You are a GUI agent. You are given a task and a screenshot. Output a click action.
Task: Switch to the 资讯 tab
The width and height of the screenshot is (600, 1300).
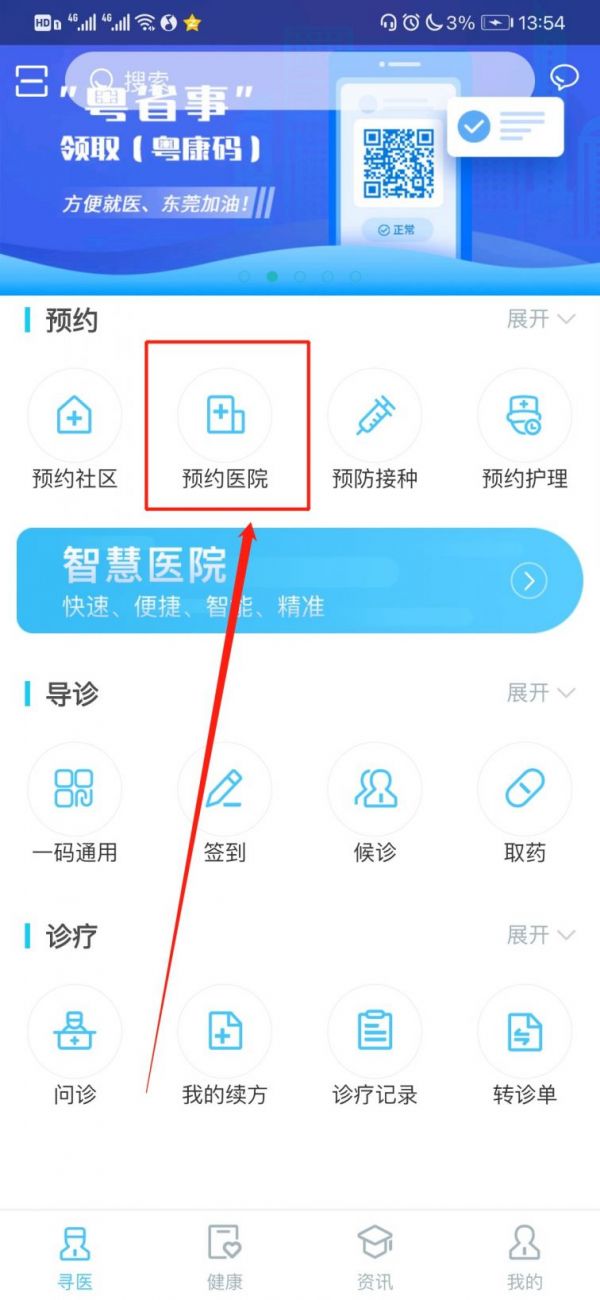point(375,1256)
